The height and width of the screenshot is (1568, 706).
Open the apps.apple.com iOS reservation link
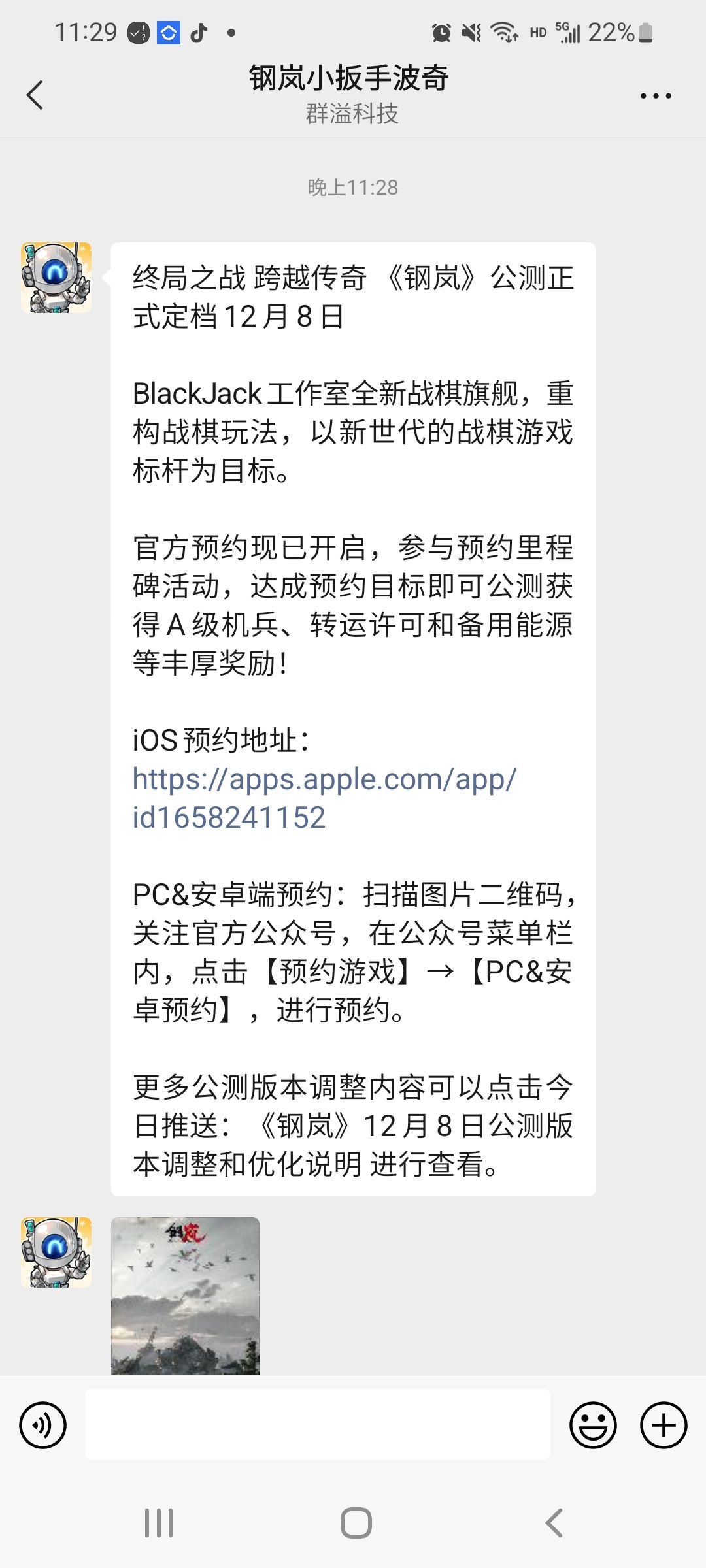click(x=325, y=798)
